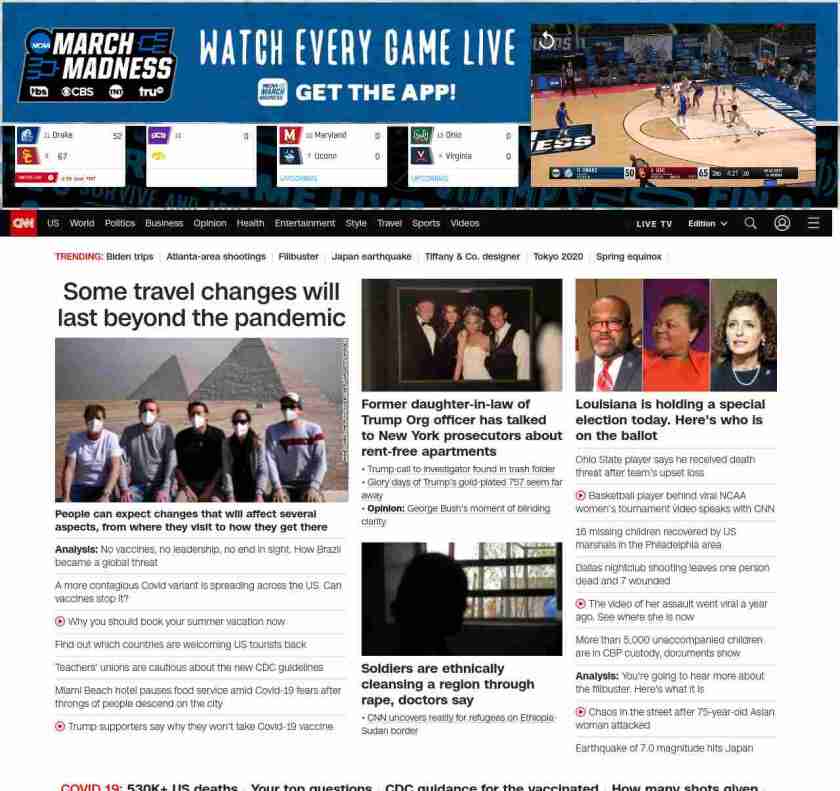Open the user account icon
This screenshot has width=840, height=791.
click(782, 223)
